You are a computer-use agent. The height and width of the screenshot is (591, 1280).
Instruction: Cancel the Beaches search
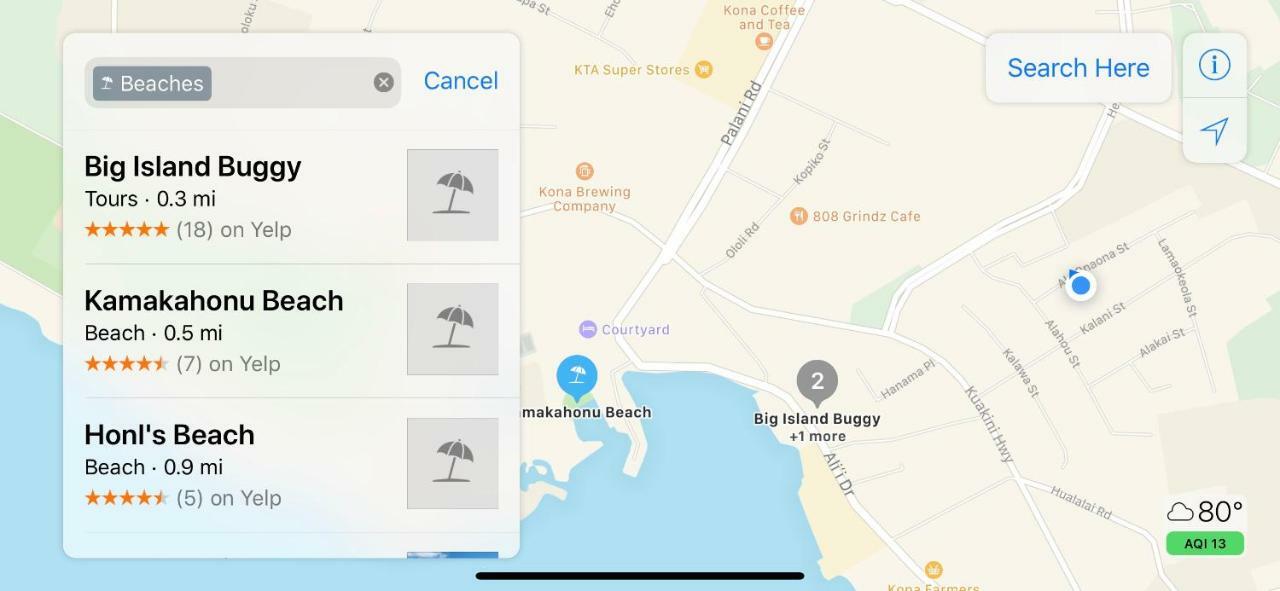460,81
